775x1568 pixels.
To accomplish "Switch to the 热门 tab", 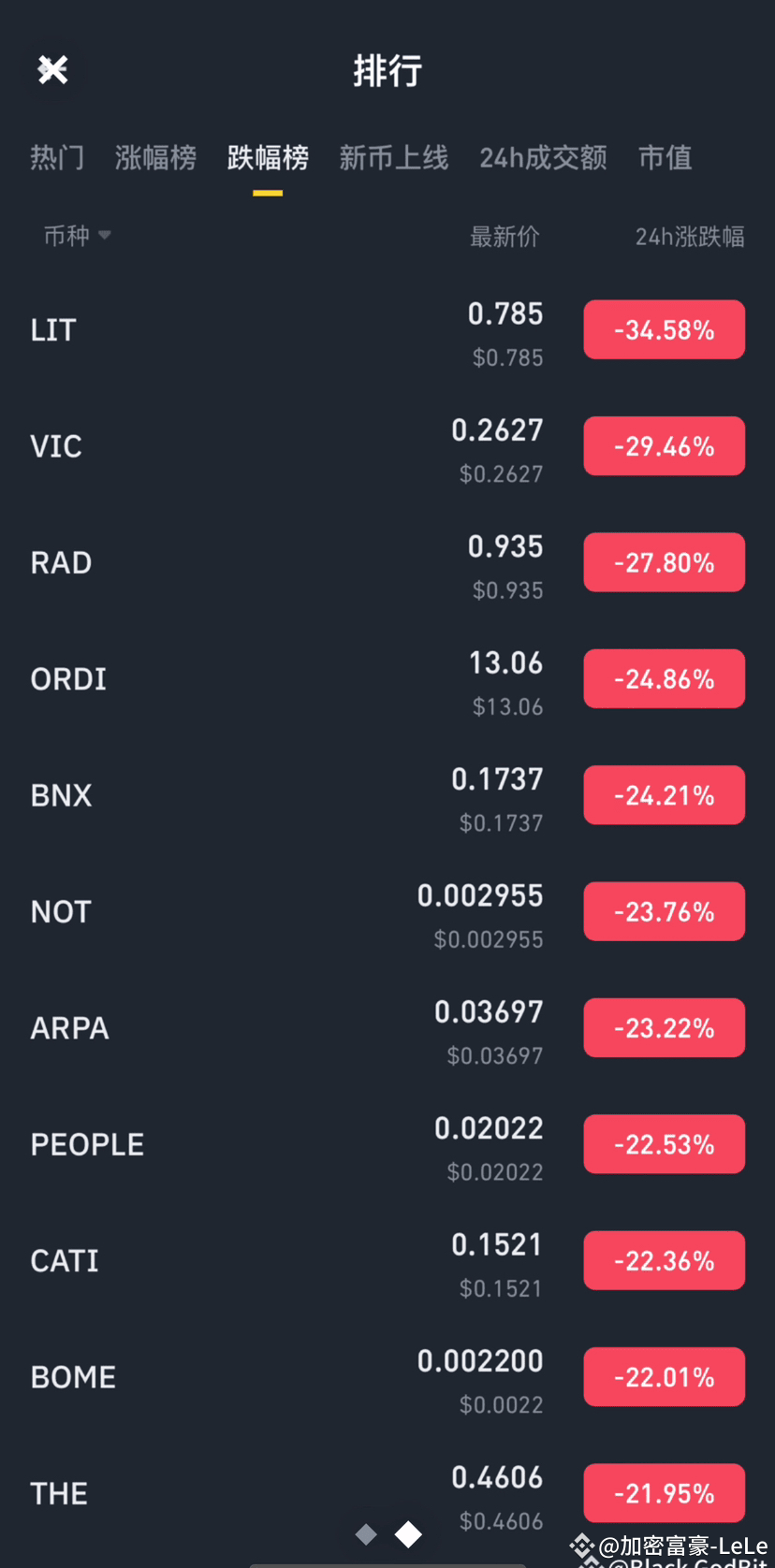I will (57, 157).
